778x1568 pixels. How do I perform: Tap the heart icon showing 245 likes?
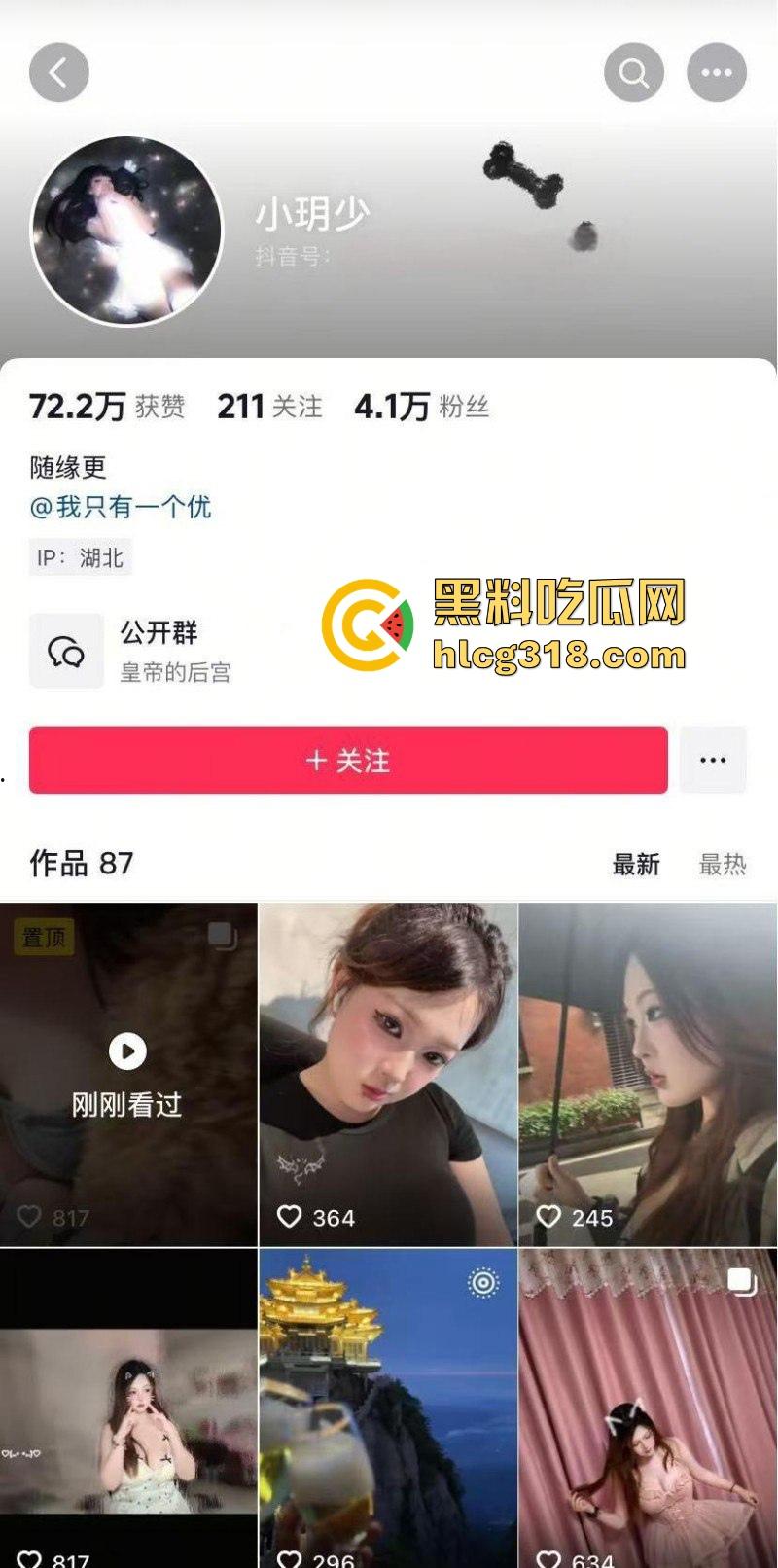pyautogui.click(x=549, y=1218)
